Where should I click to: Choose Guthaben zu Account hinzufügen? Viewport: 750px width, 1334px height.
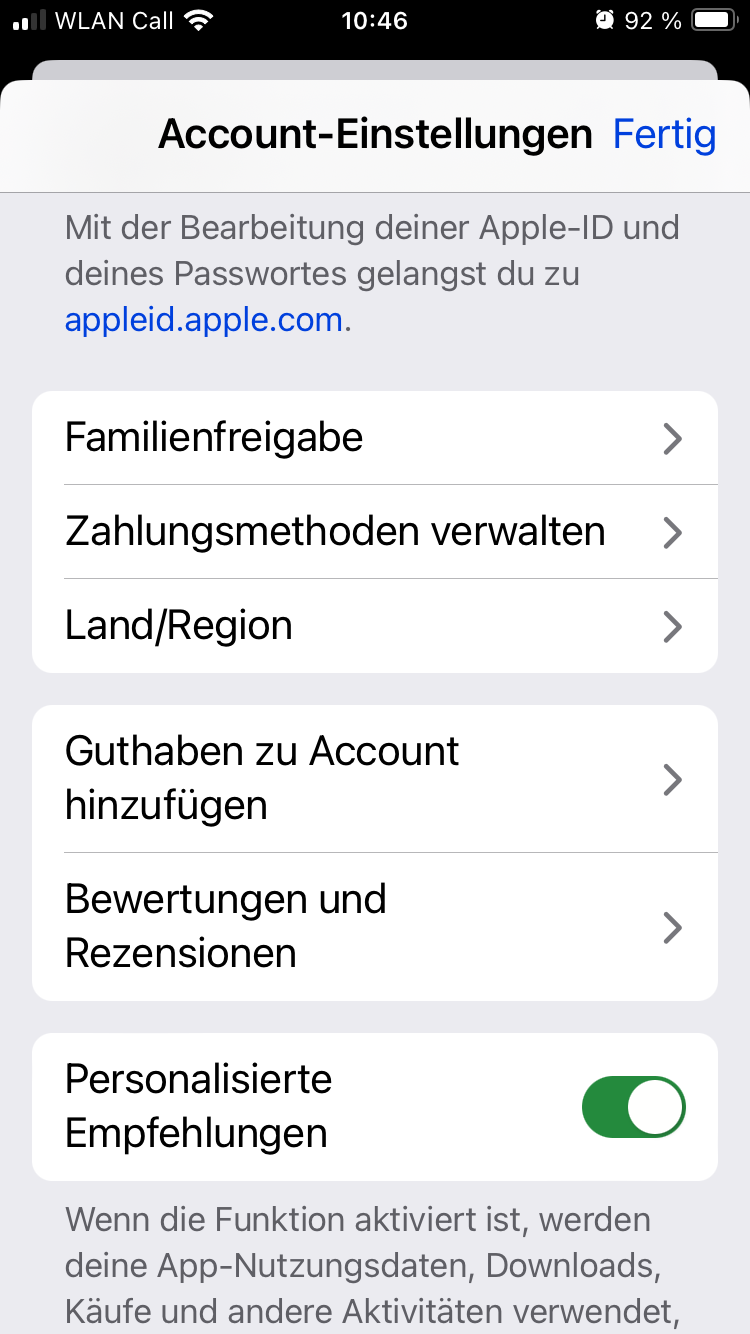[375, 779]
